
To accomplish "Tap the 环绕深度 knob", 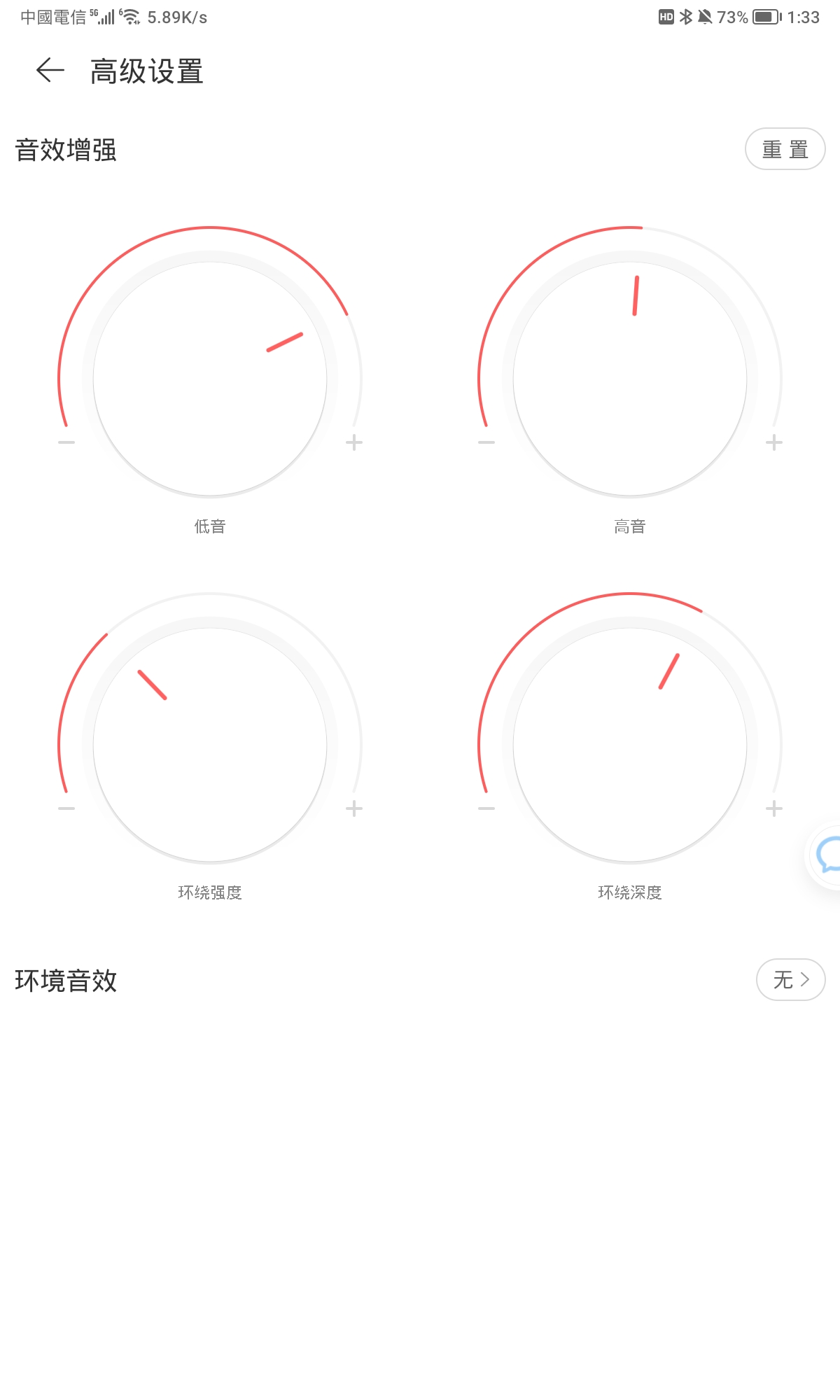I will [630, 745].
